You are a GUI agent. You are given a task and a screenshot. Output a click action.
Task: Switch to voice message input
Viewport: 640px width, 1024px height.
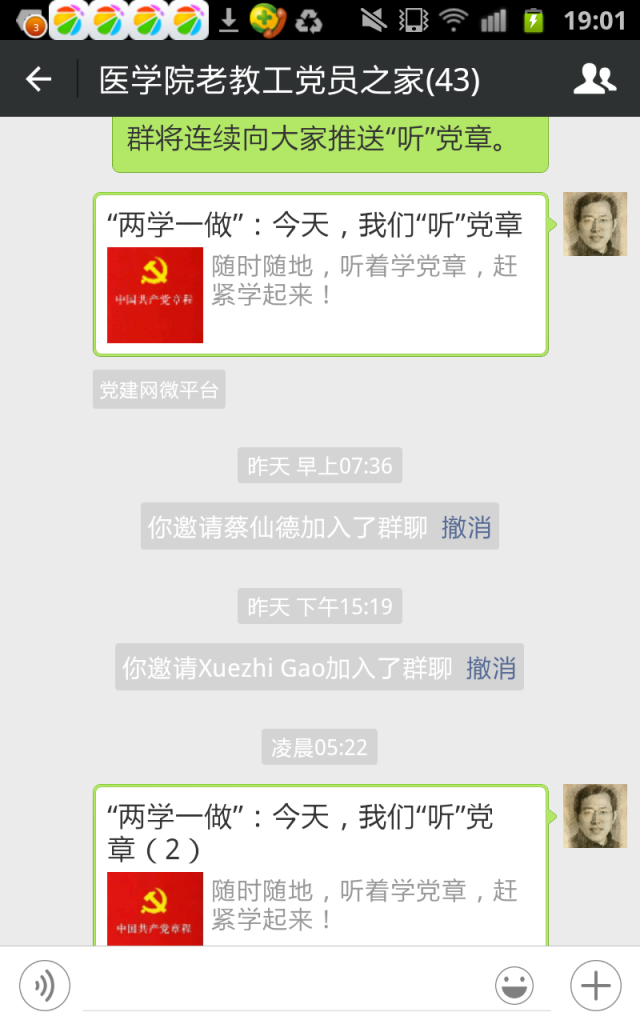pyautogui.click(x=44, y=986)
